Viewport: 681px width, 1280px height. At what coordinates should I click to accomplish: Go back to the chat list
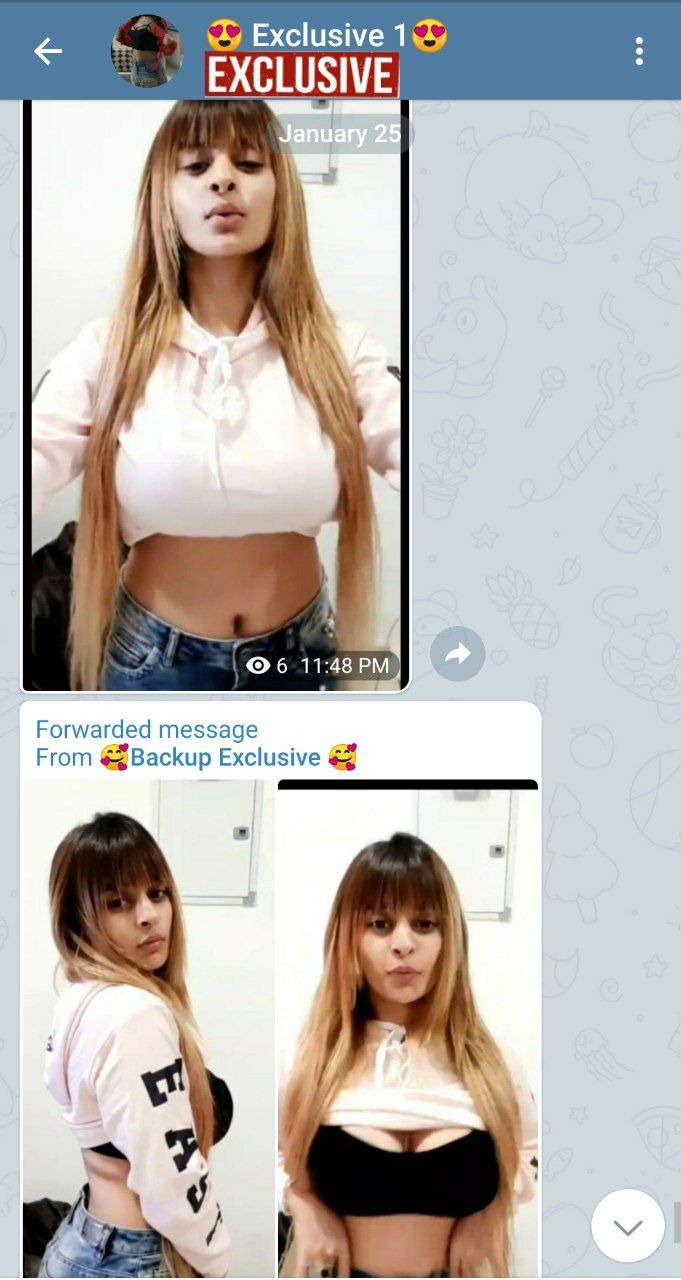(x=47, y=52)
